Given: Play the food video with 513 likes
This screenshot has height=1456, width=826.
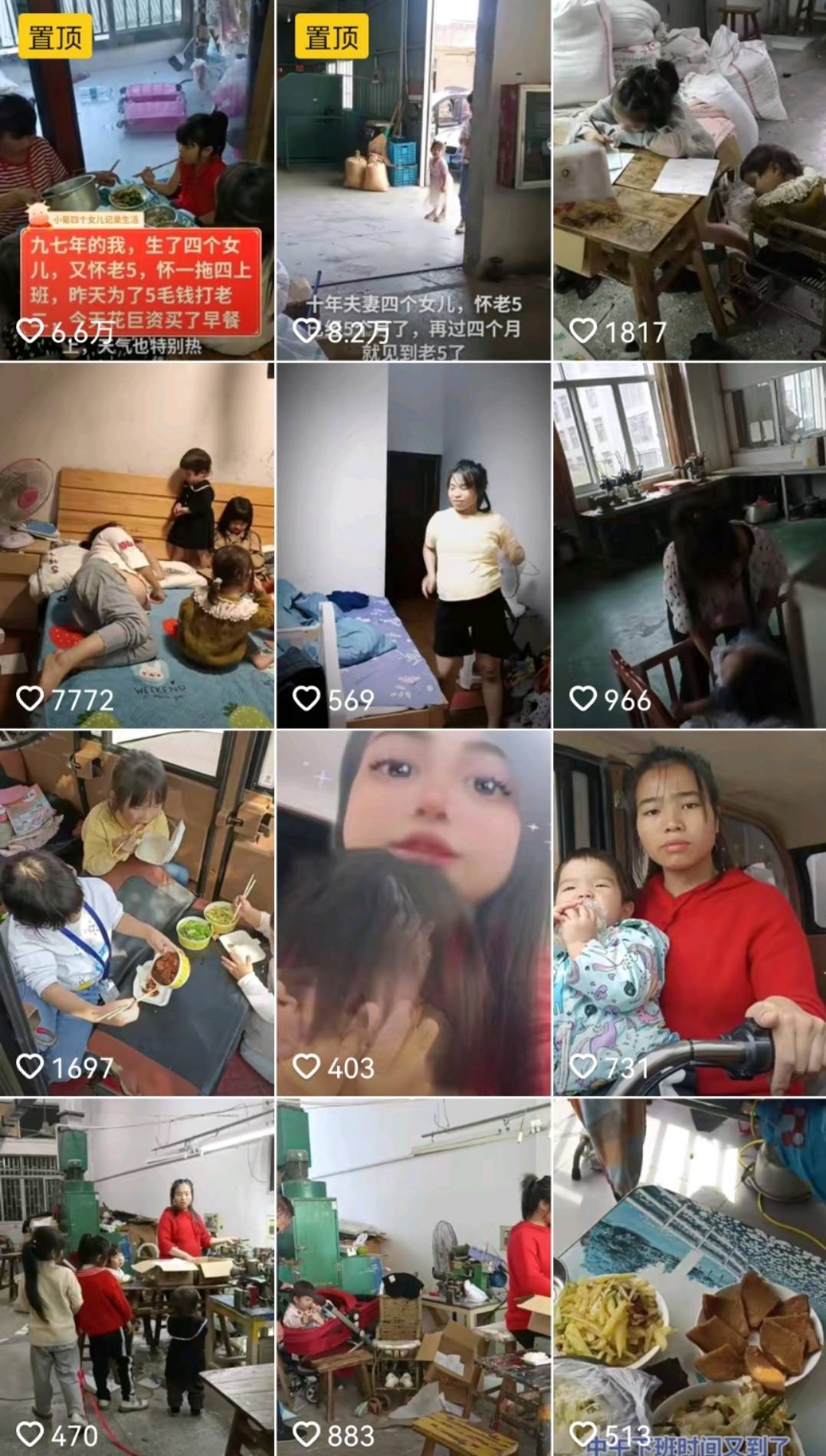Looking at the screenshot, I should 689,1276.
